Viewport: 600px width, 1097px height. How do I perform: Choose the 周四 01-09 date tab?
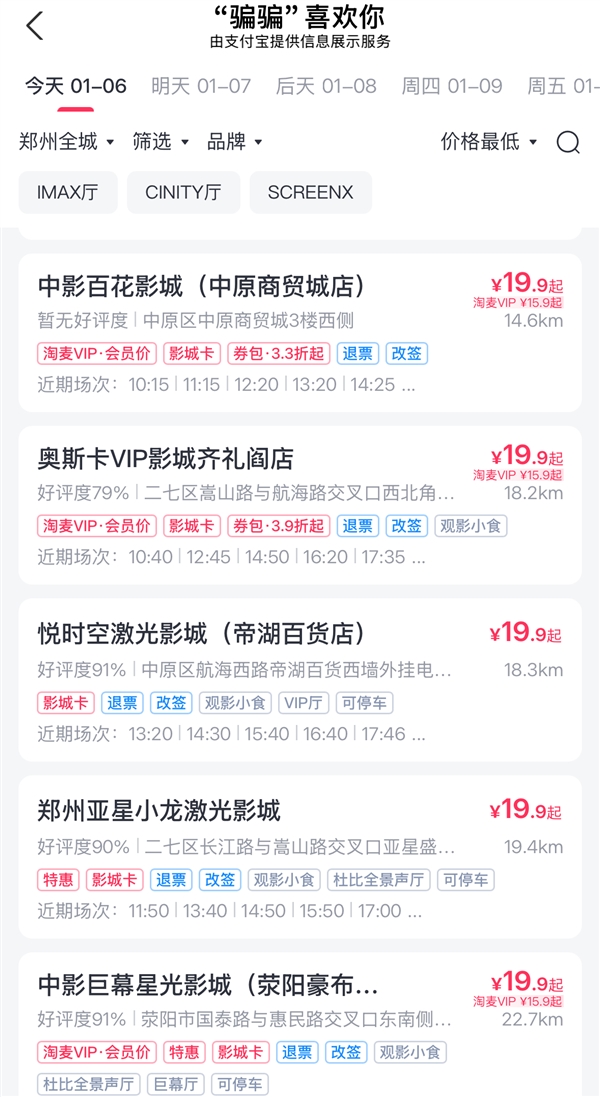pos(452,86)
